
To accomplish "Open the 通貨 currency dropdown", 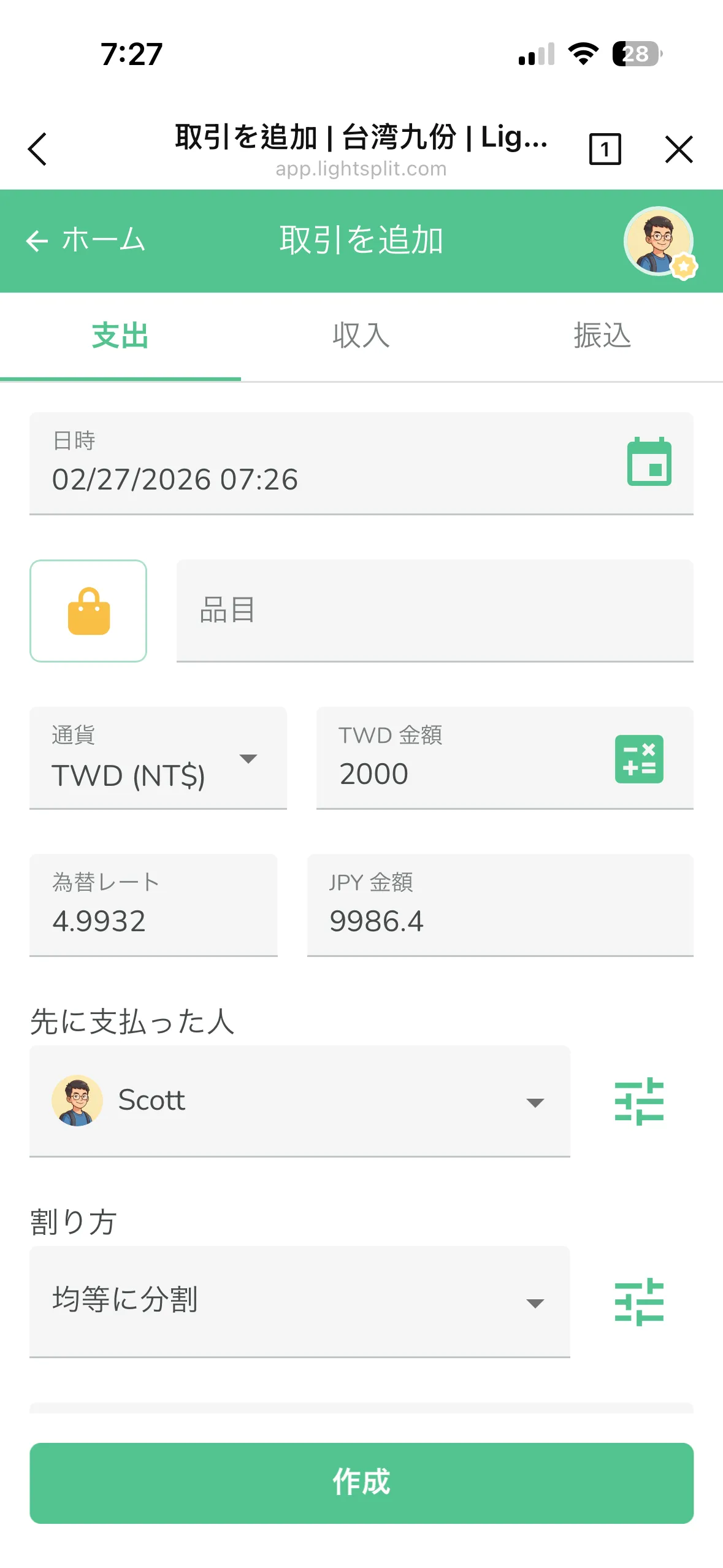I will pyautogui.click(x=158, y=761).
